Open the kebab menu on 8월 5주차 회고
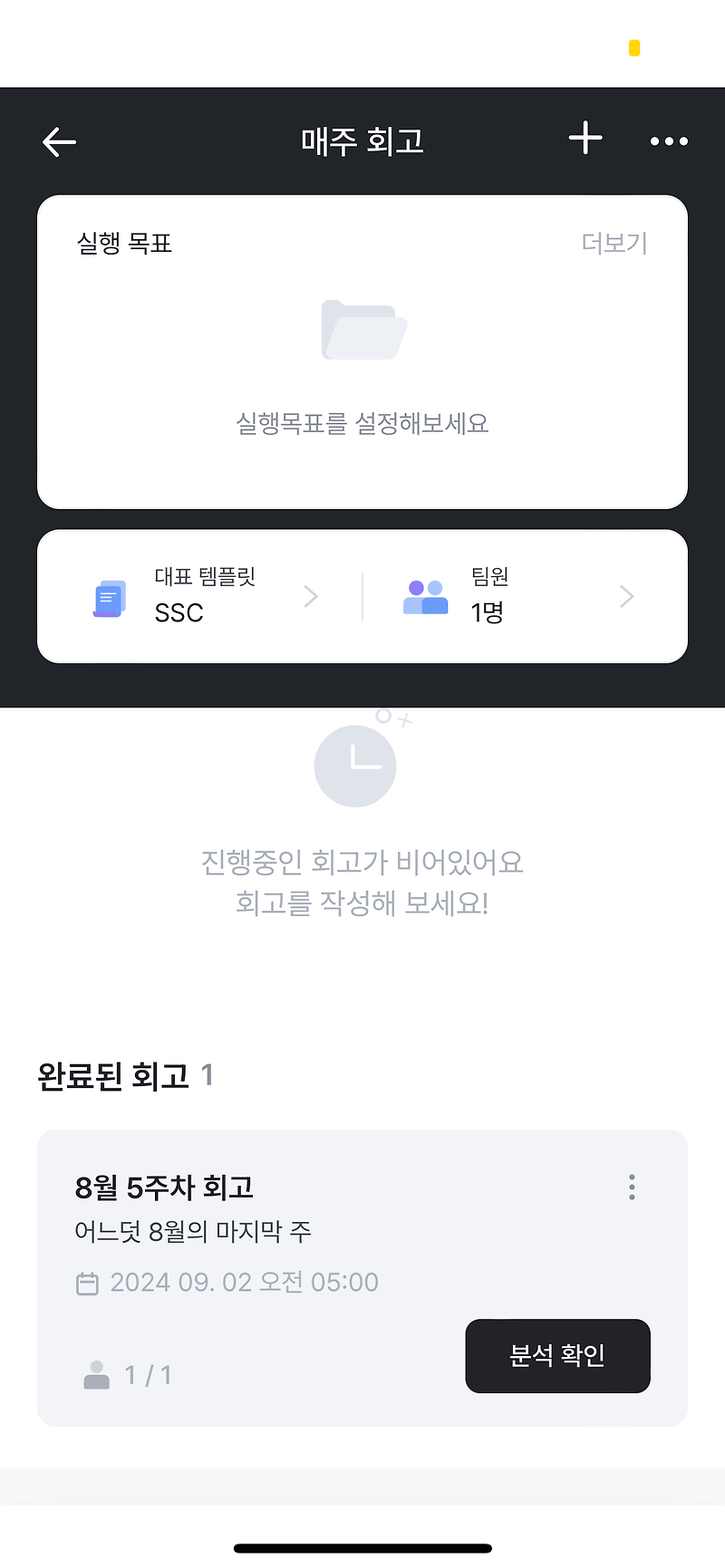This screenshot has height=1568, width=725. (632, 1187)
